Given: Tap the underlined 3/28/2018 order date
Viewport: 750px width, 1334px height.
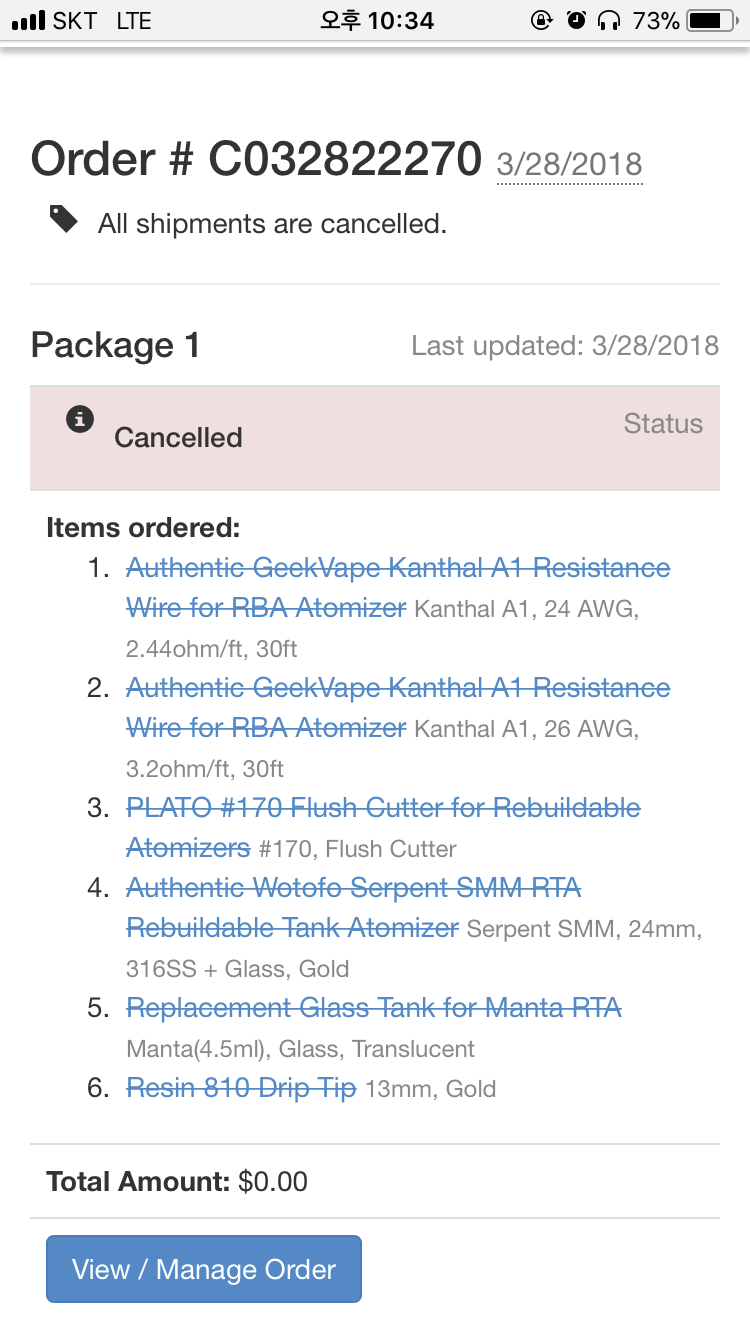Looking at the screenshot, I should (x=570, y=164).
